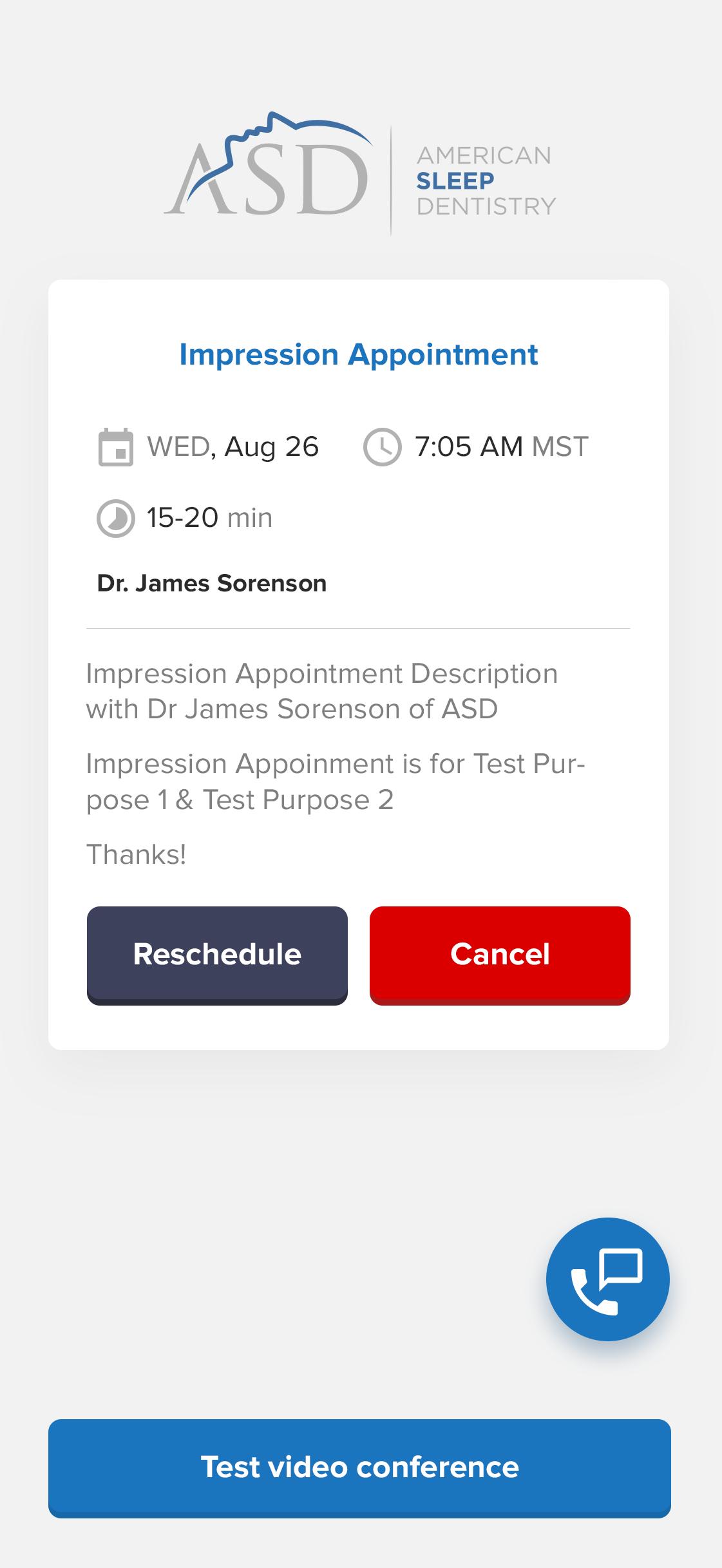Reschedule the Impression Appointment
This screenshot has width=722, height=1568.
[217, 955]
